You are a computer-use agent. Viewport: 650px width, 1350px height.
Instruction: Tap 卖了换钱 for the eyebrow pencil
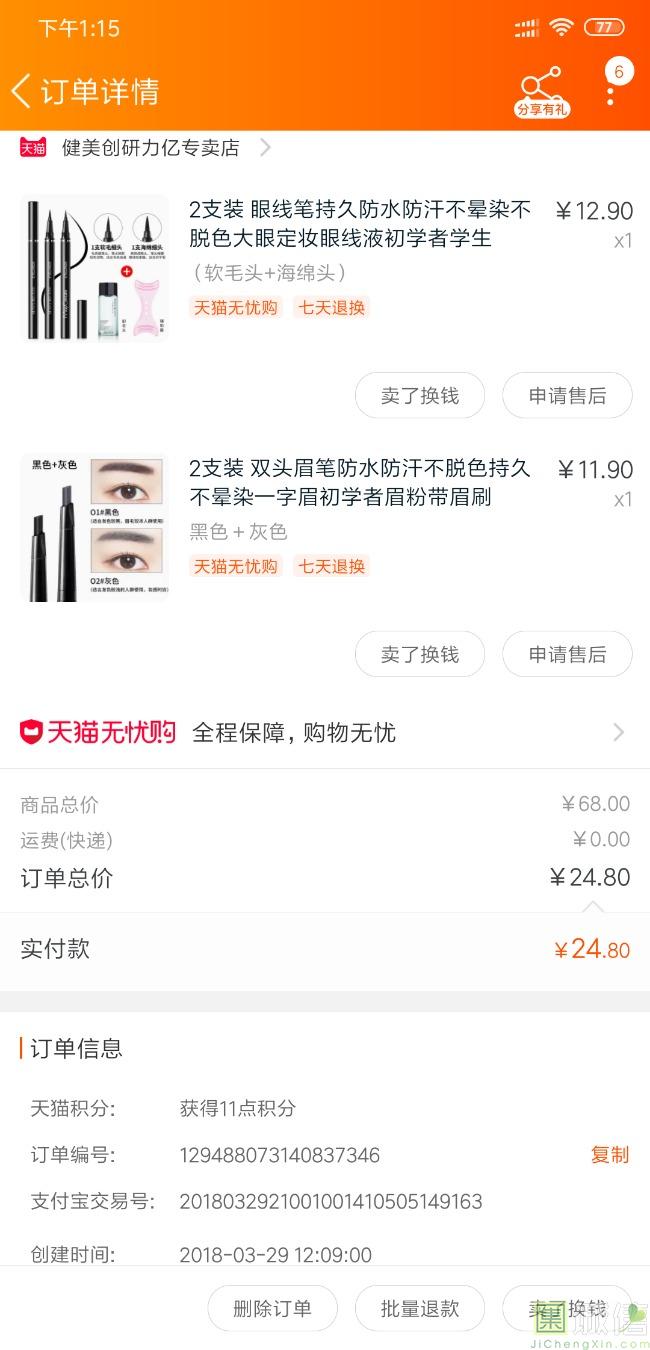[420, 655]
